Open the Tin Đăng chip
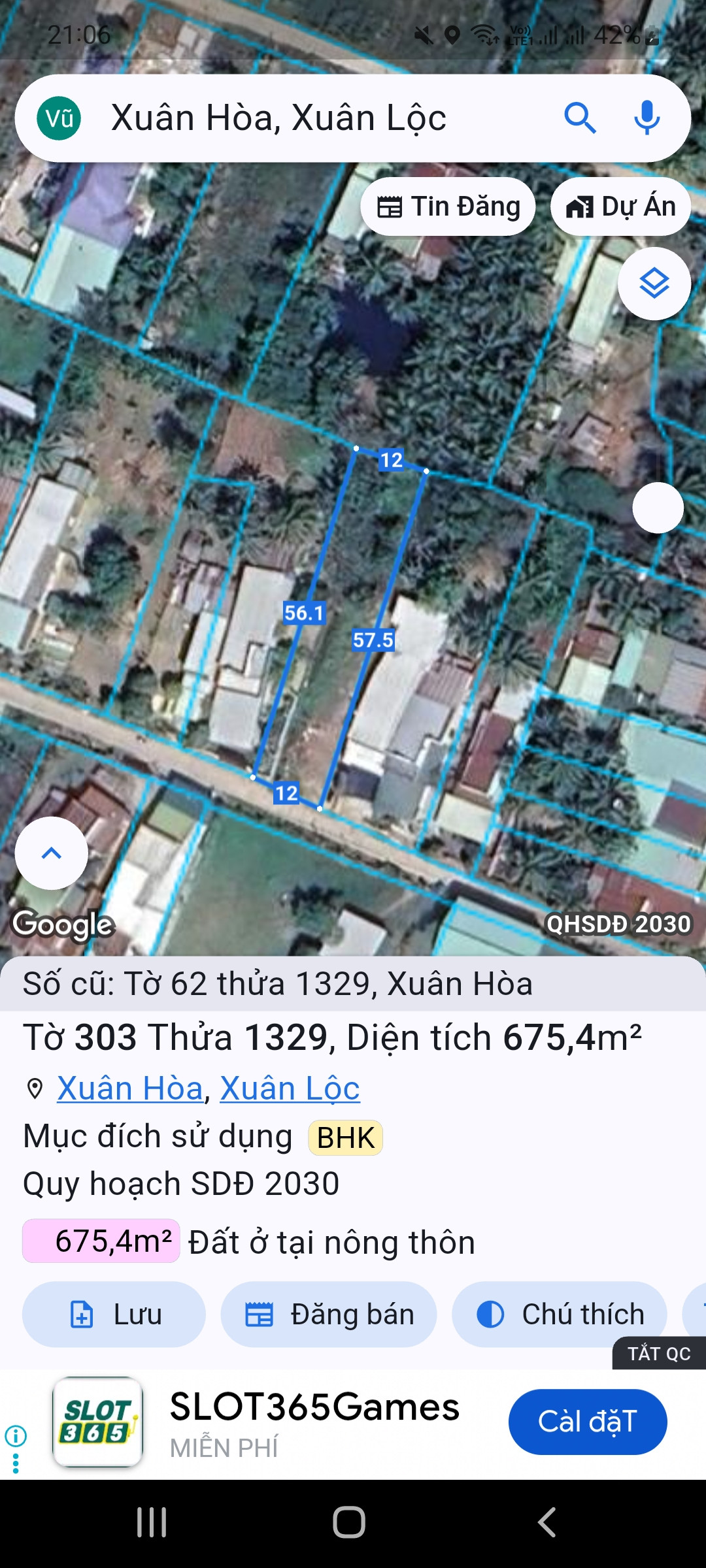 point(448,206)
